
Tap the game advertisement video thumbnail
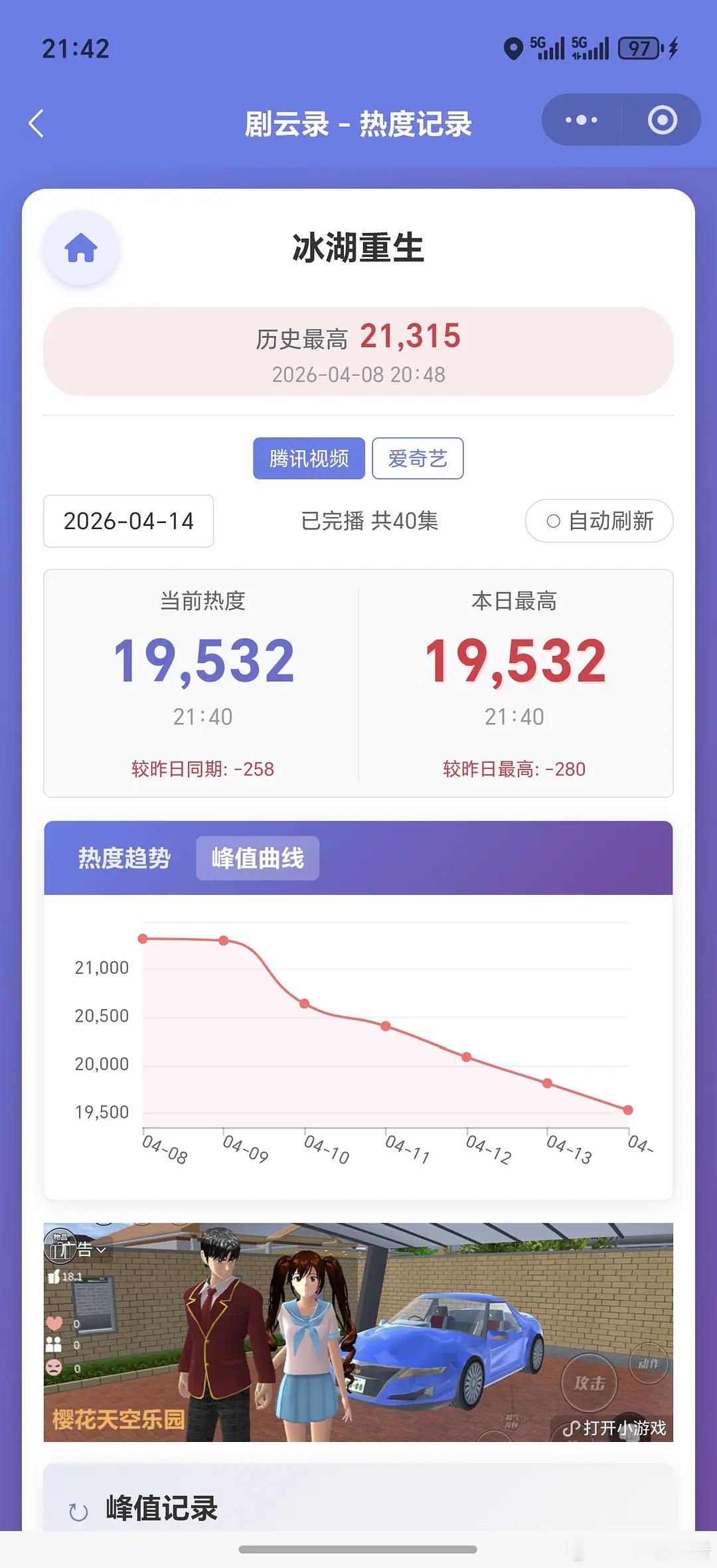[x=358, y=1341]
